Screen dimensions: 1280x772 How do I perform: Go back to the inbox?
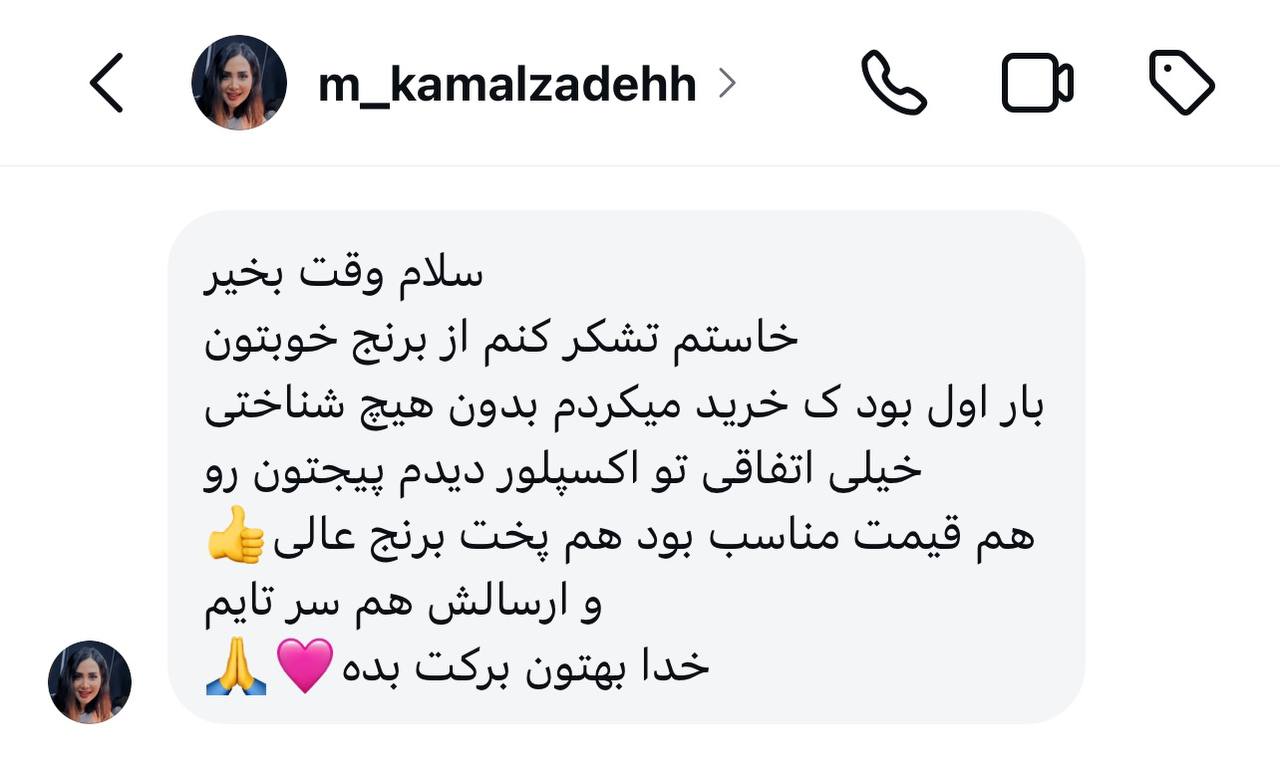pos(106,83)
